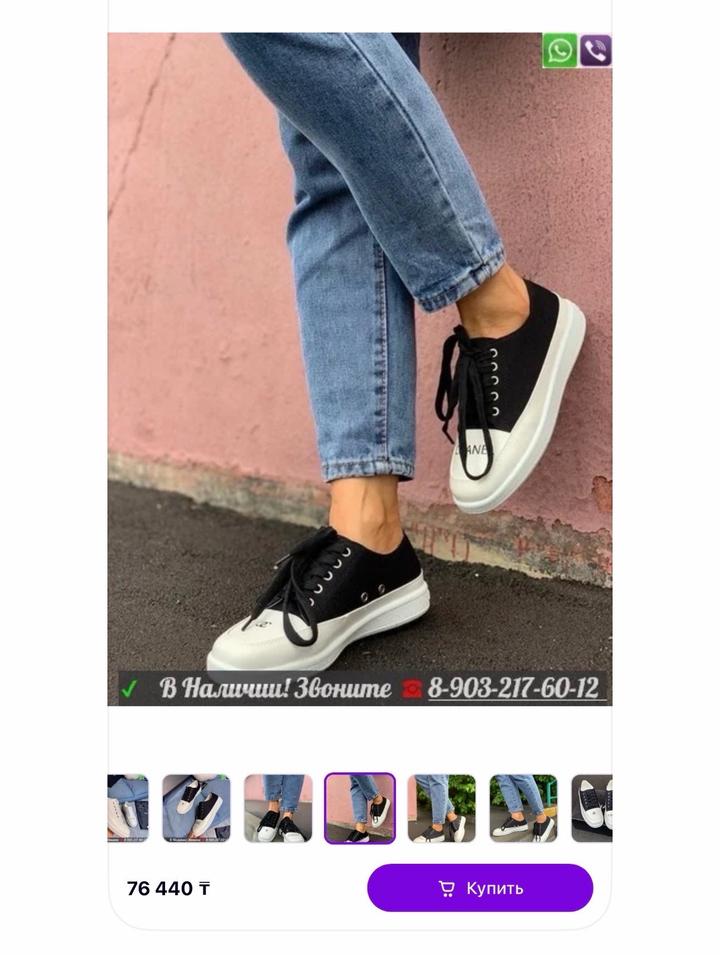Choose thumbnail with green bushes beside pink wall

point(442,808)
